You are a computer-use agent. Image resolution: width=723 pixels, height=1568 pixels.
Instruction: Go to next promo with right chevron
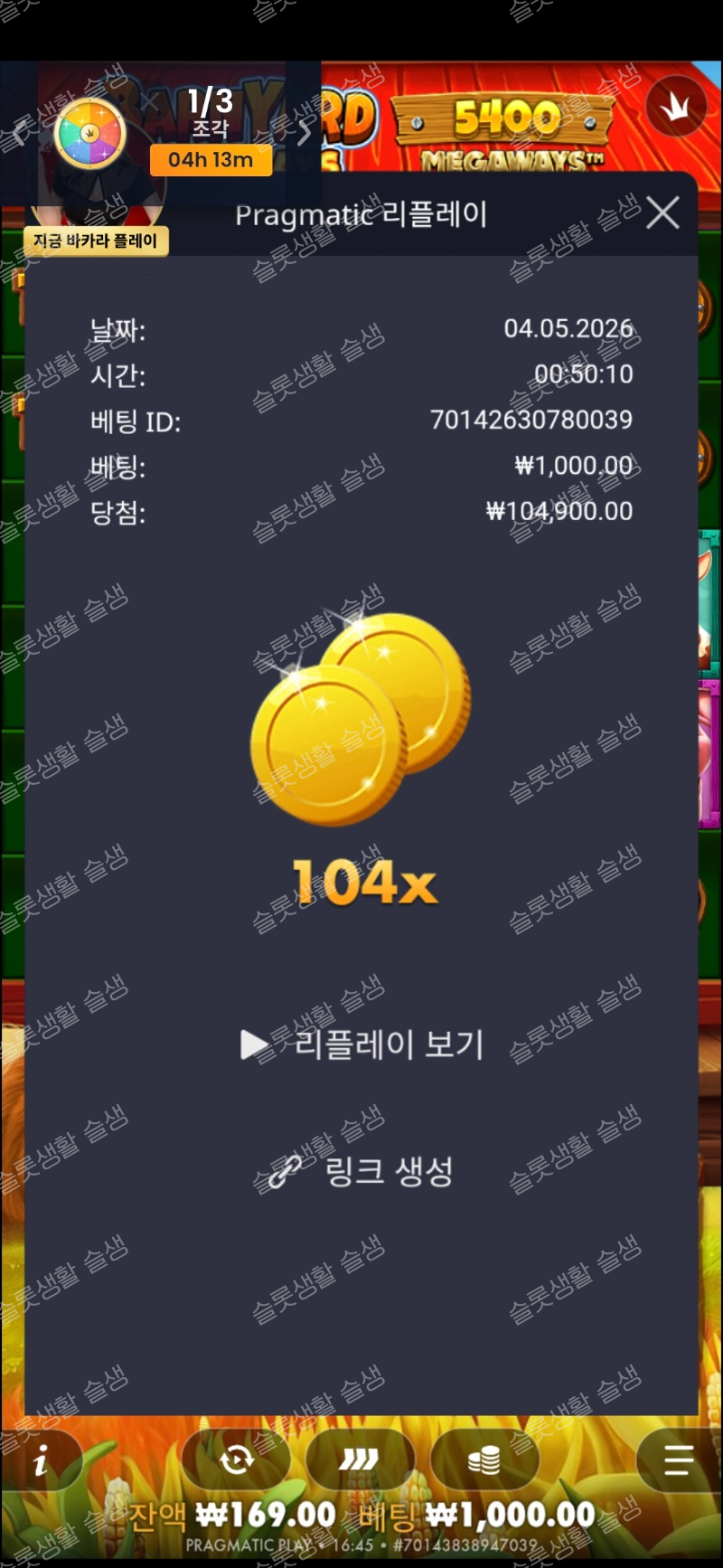[x=305, y=134]
